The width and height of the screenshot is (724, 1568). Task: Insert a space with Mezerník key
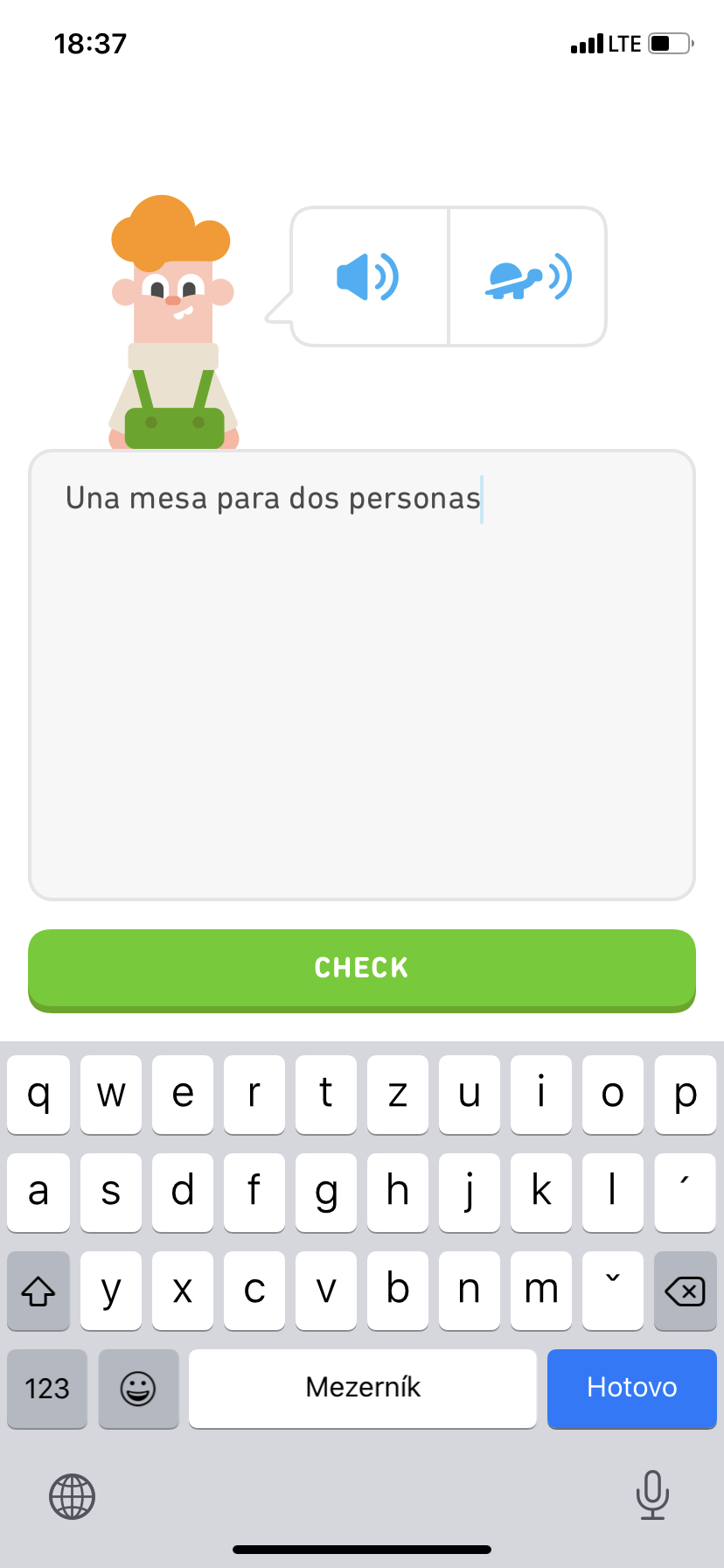[362, 1388]
